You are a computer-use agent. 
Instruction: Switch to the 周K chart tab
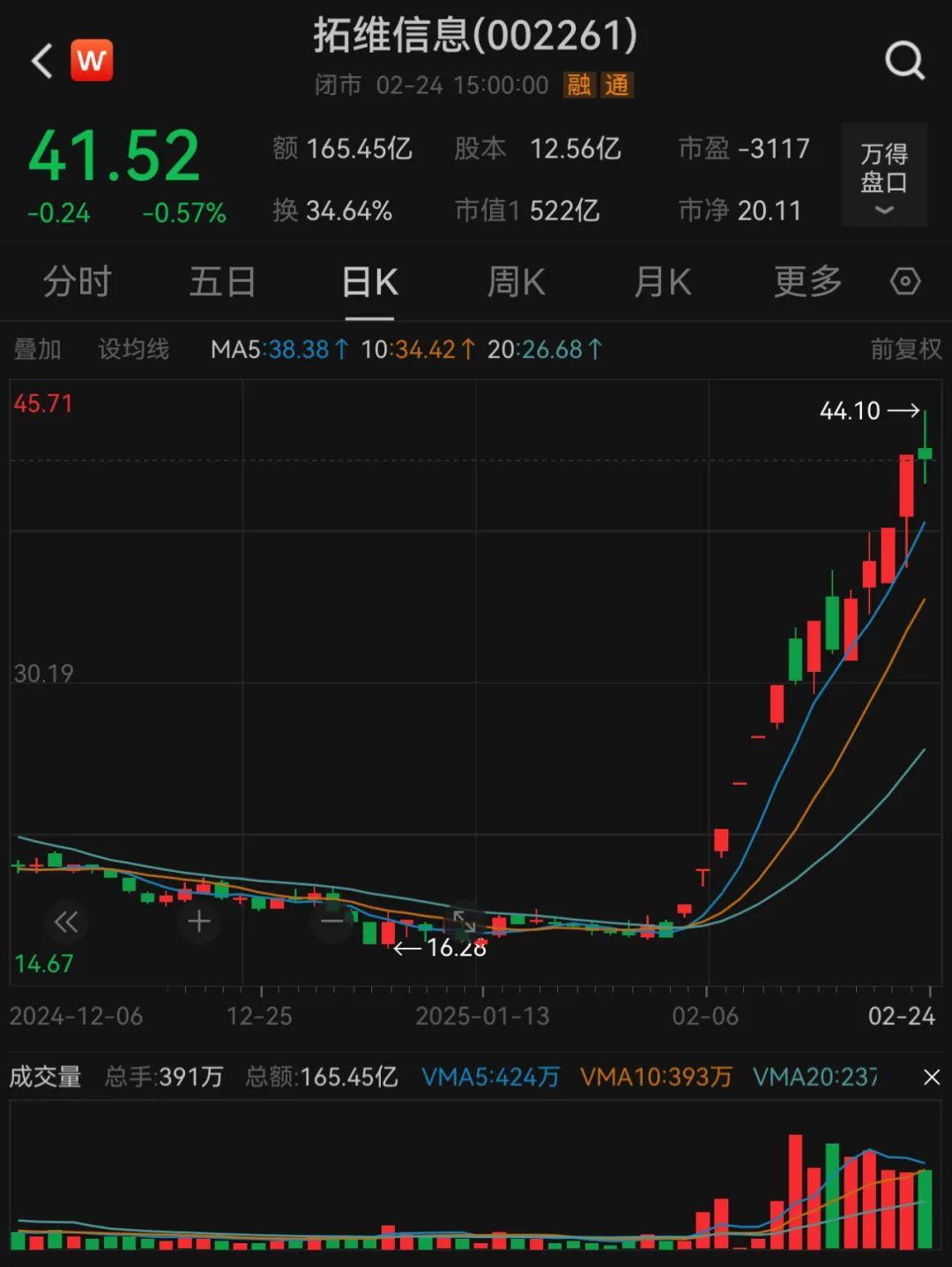click(x=516, y=283)
